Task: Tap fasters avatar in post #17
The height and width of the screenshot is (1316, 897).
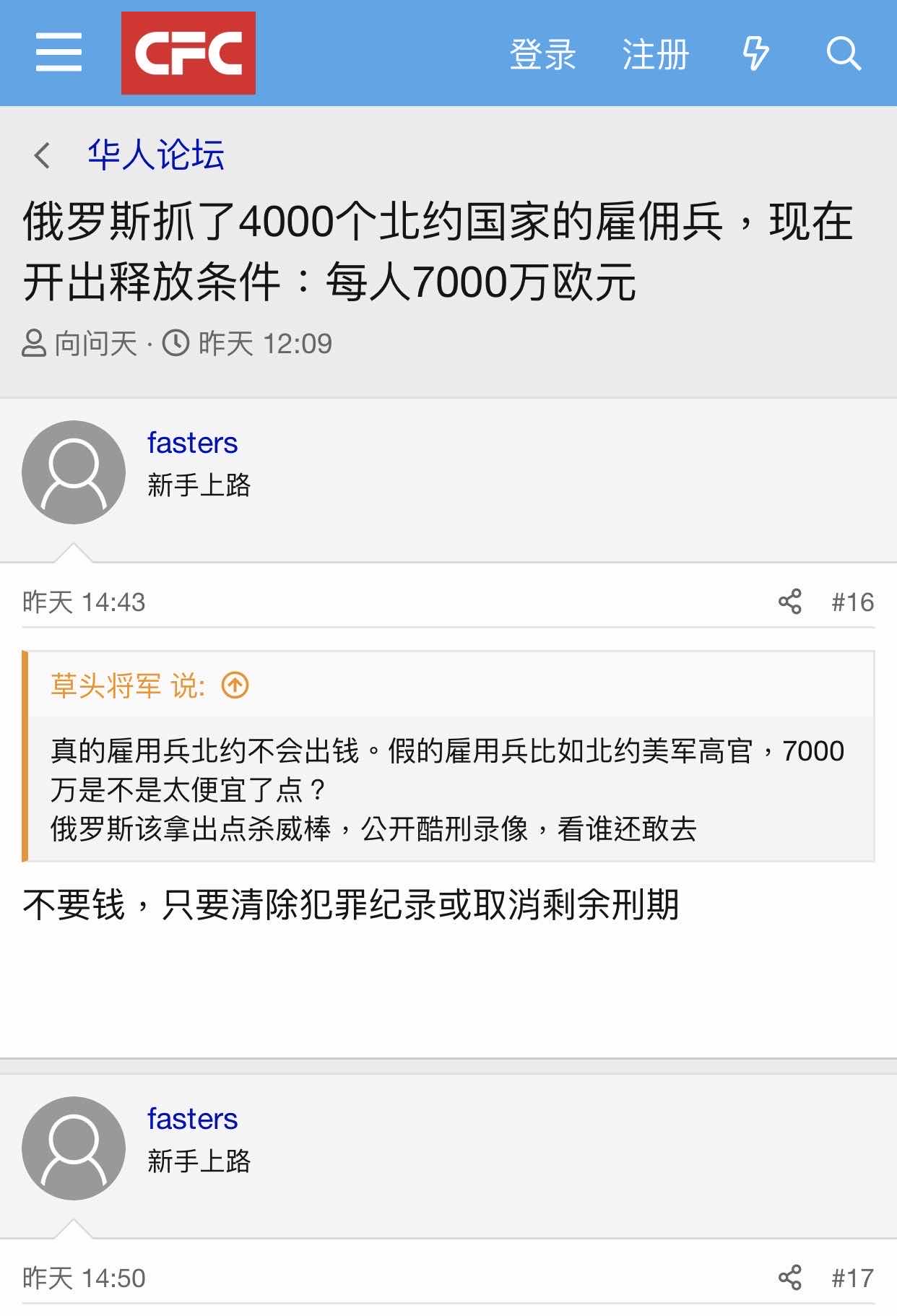Action: point(74,1148)
